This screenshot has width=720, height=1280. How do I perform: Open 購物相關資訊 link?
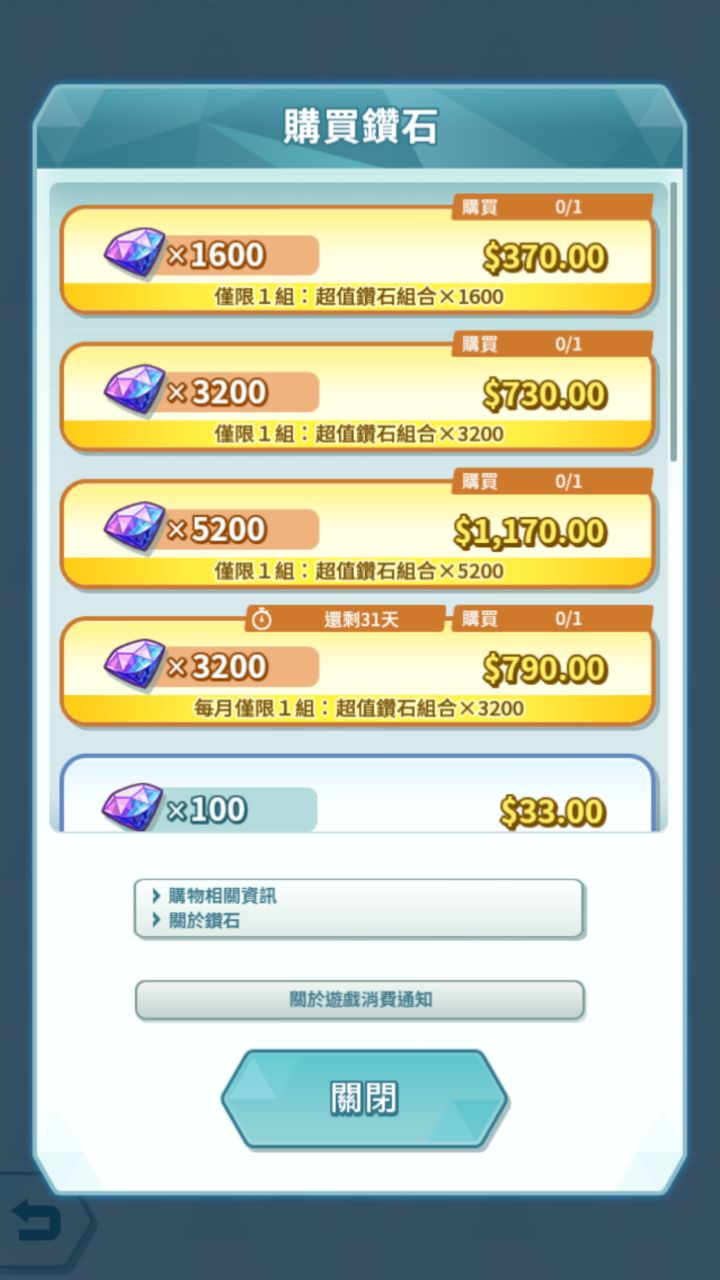pyautogui.click(x=223, y=896)
